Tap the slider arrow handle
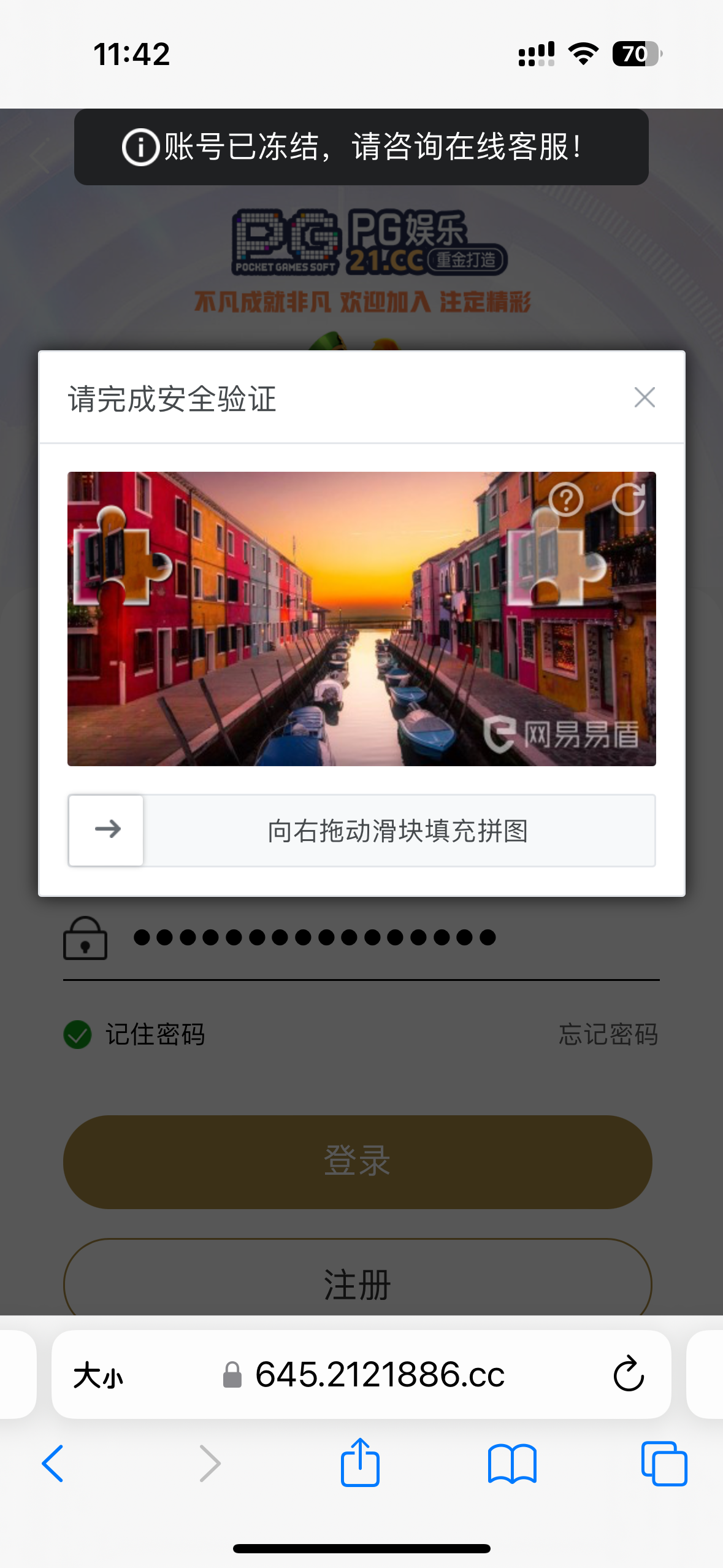Viewport: 723px width, 1568px height. click(107, 830)
